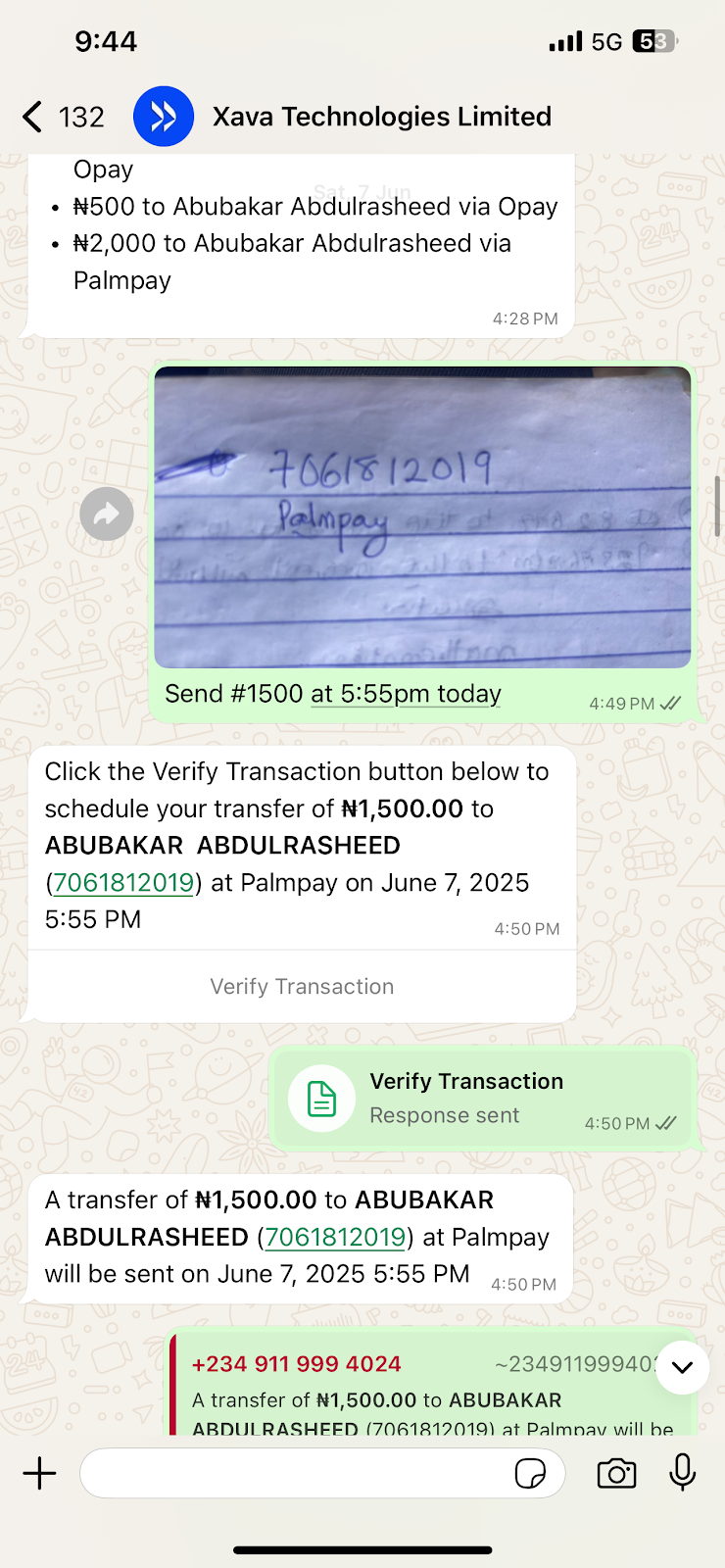Screen dimensions: 725x1568
Task: Open Xava Technologies Limited contact info
Action: [381, 117]
